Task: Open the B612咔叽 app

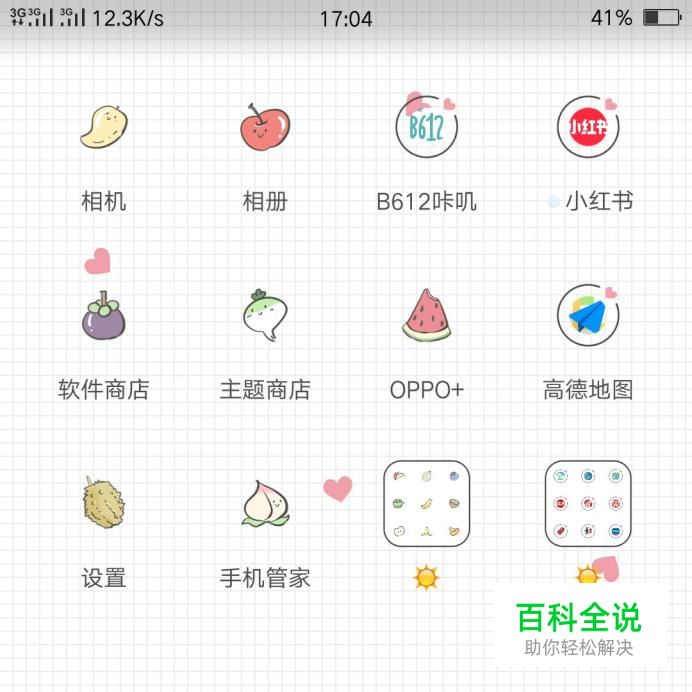Action: click(427, 128)
